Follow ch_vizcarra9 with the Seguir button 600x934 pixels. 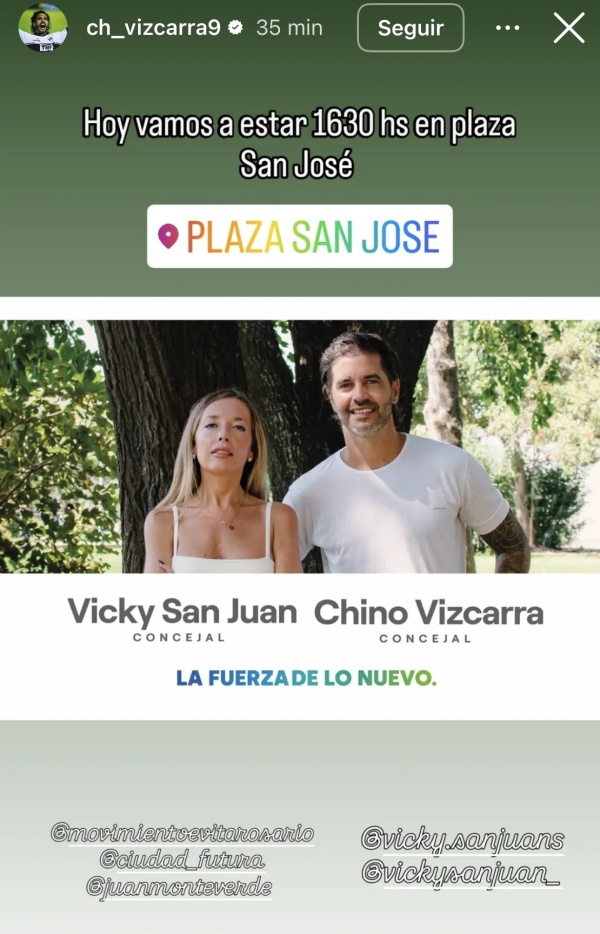(x=410, y=28)
